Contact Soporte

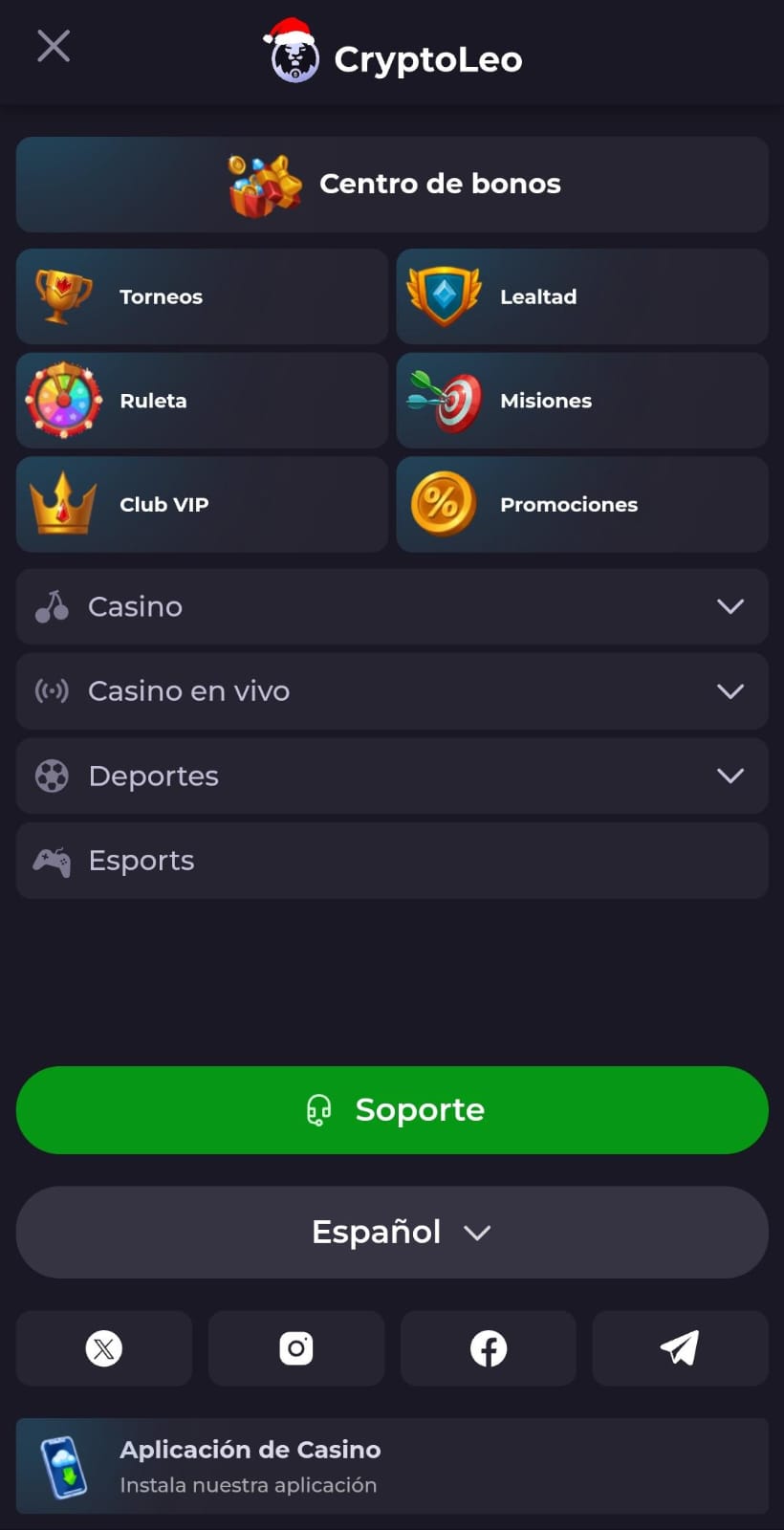pyautogui.click(x=392, y=1109)
